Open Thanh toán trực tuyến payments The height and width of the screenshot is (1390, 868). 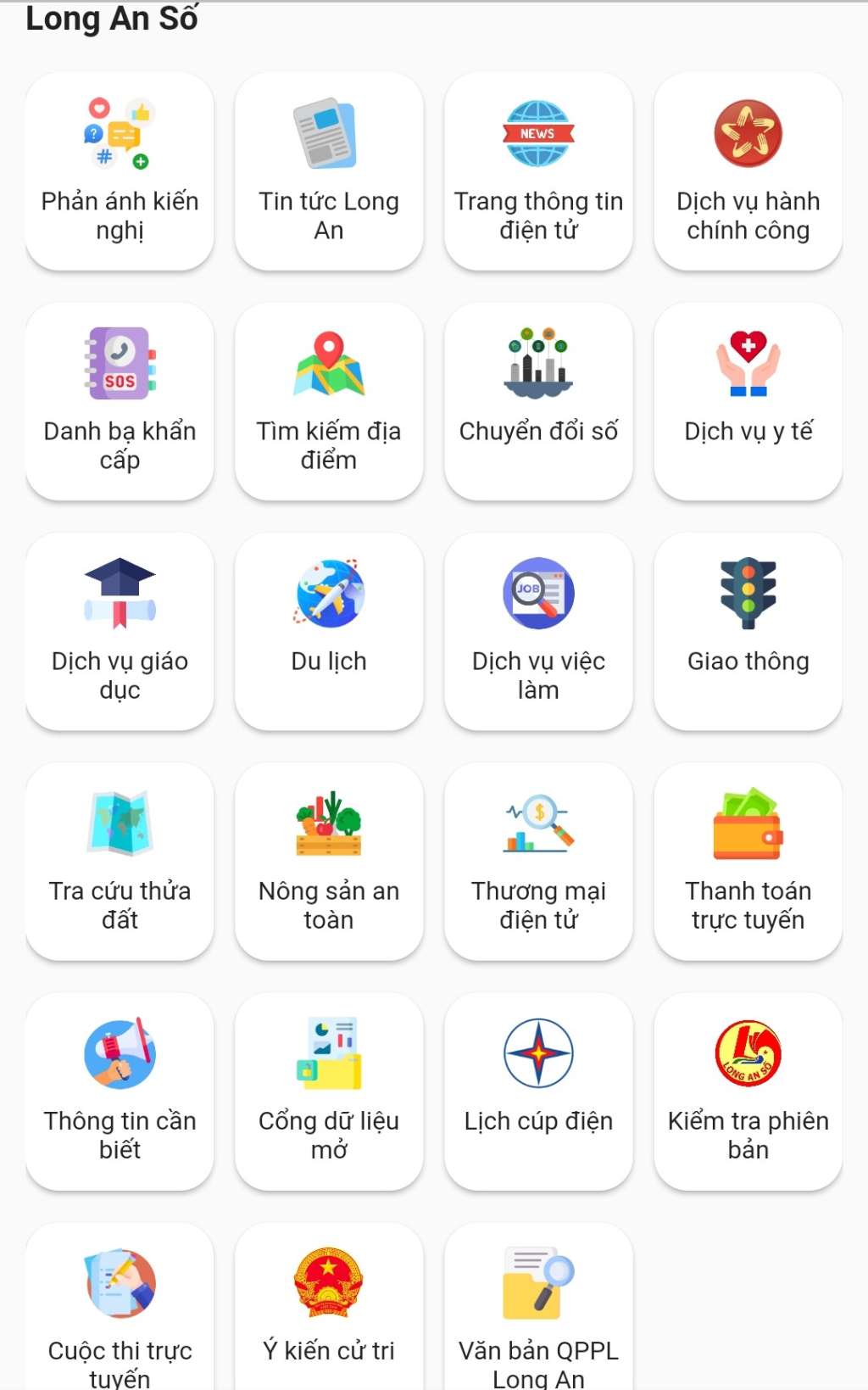pos(748,862)
